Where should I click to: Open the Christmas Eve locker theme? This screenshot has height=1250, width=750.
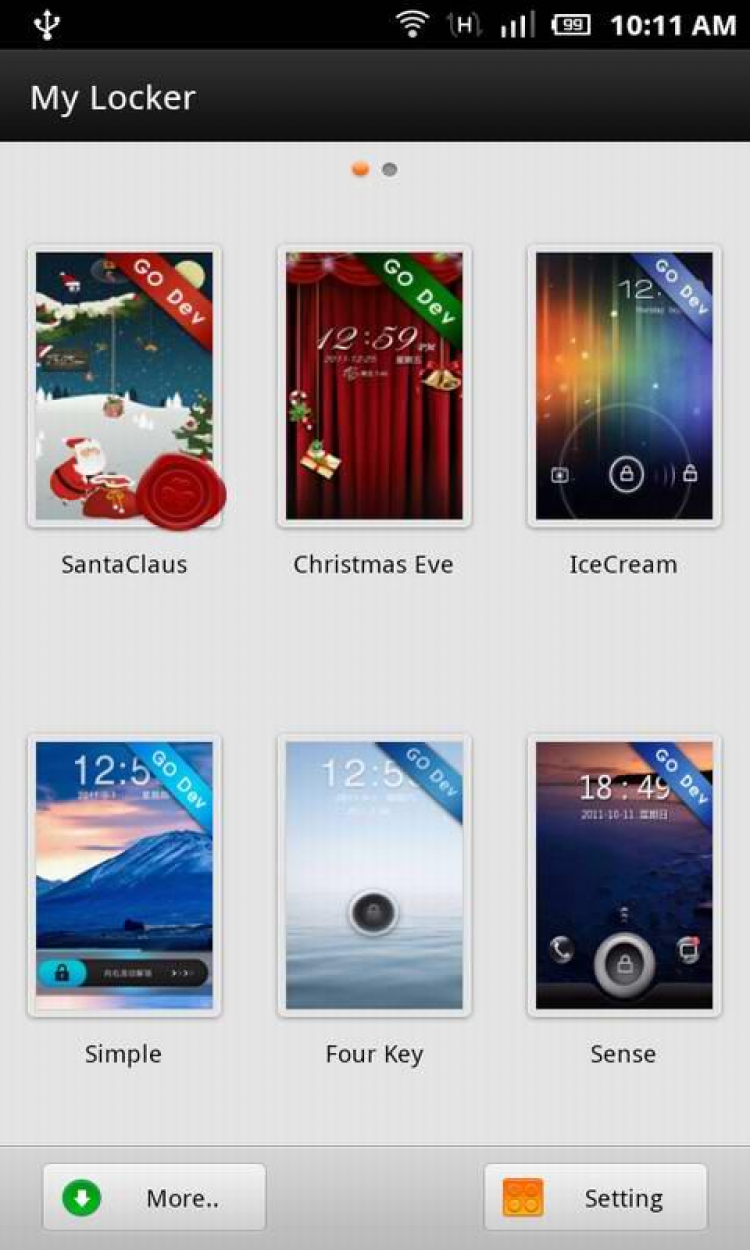(374, 386)
